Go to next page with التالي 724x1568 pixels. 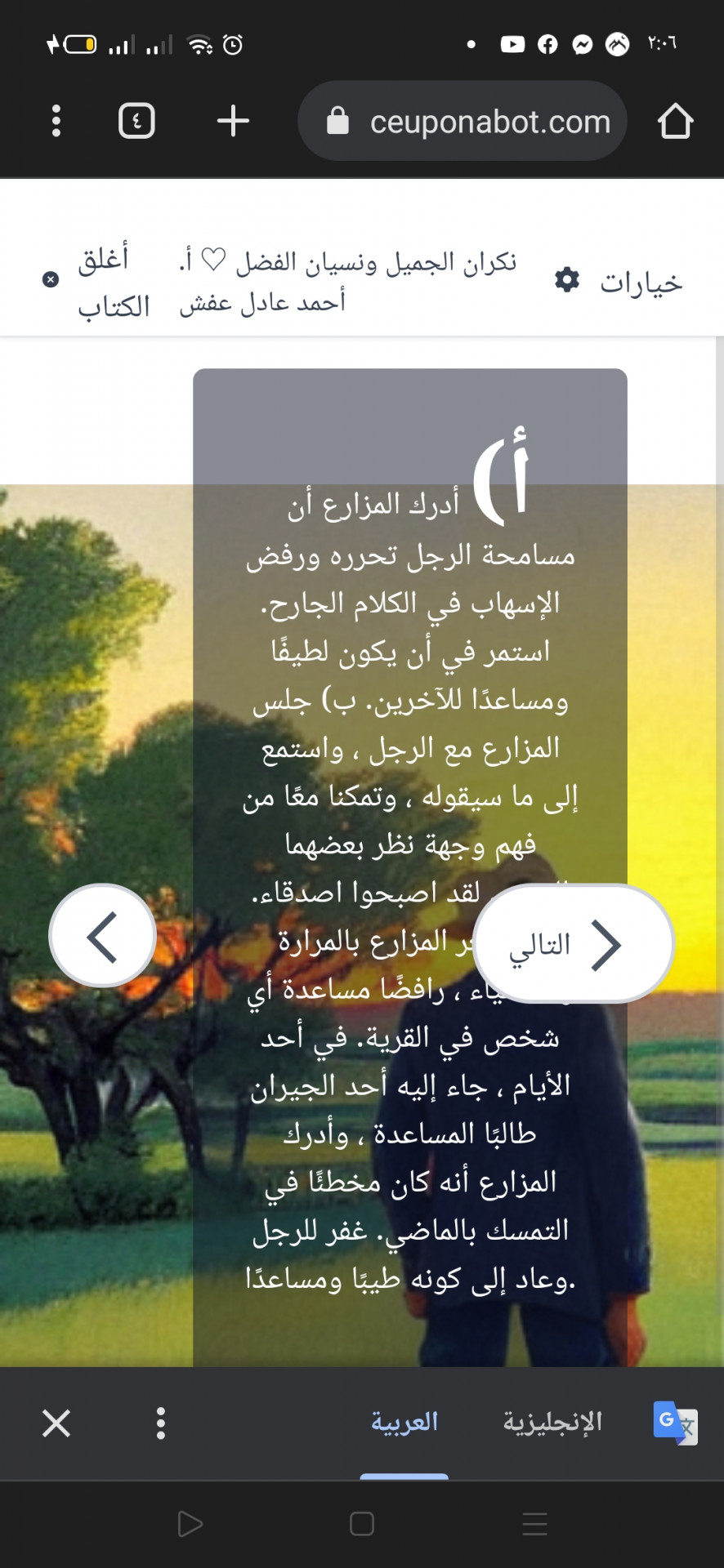pos(573,943)
